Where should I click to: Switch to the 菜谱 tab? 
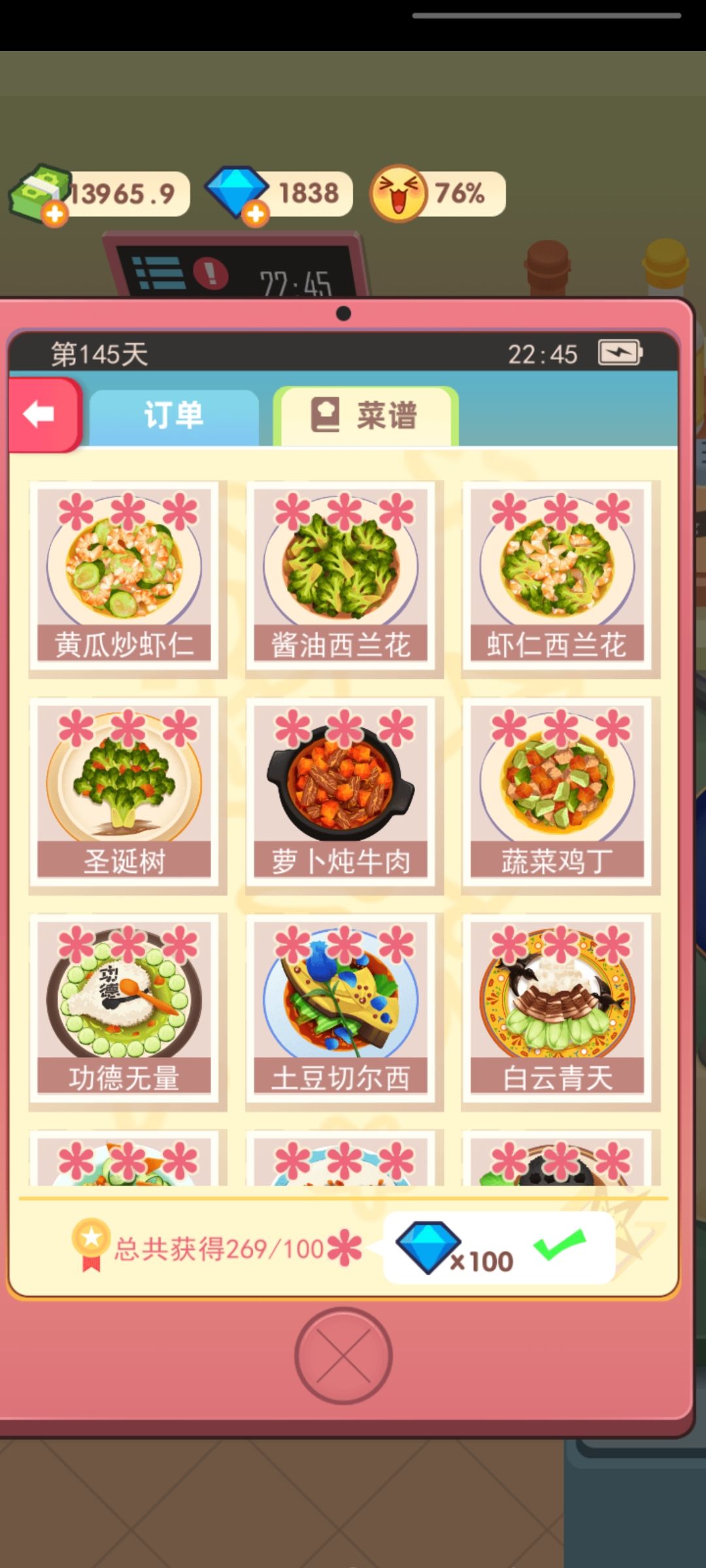[366, 416]
